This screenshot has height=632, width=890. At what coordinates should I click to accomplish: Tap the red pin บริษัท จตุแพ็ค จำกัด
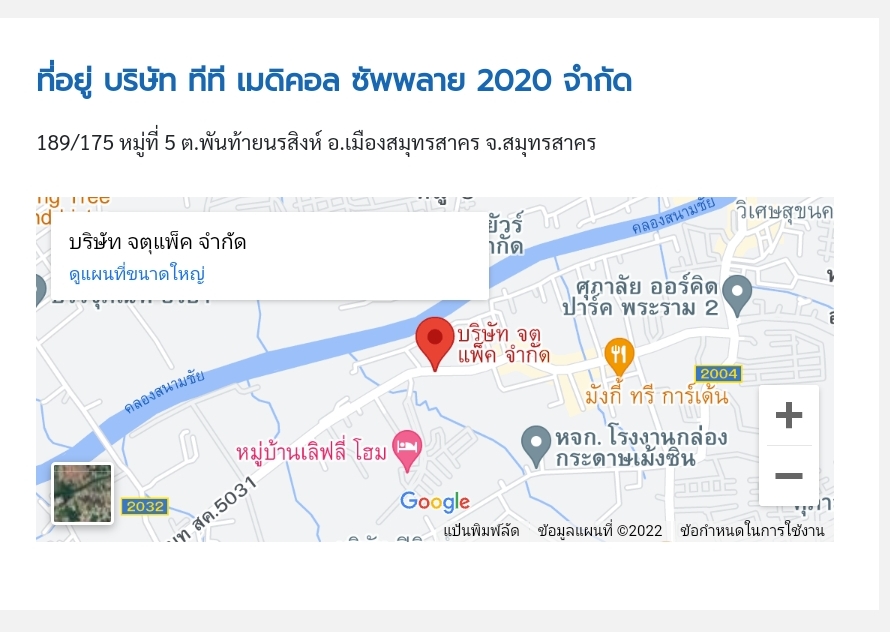[435, 341]
